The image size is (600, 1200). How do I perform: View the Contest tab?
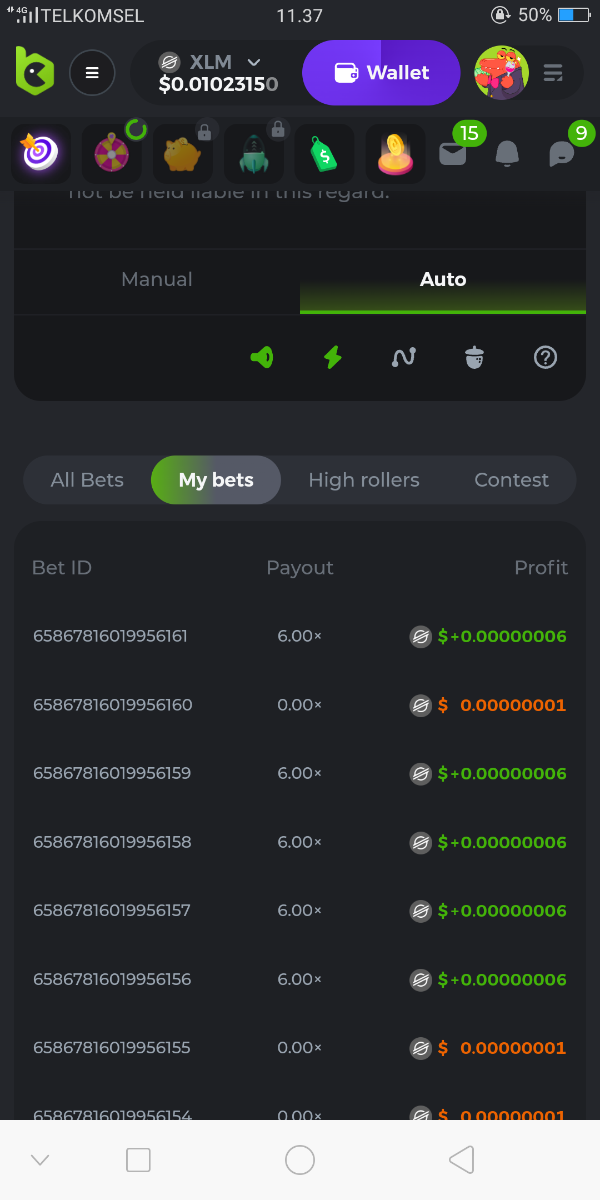(x=511, y=480)
